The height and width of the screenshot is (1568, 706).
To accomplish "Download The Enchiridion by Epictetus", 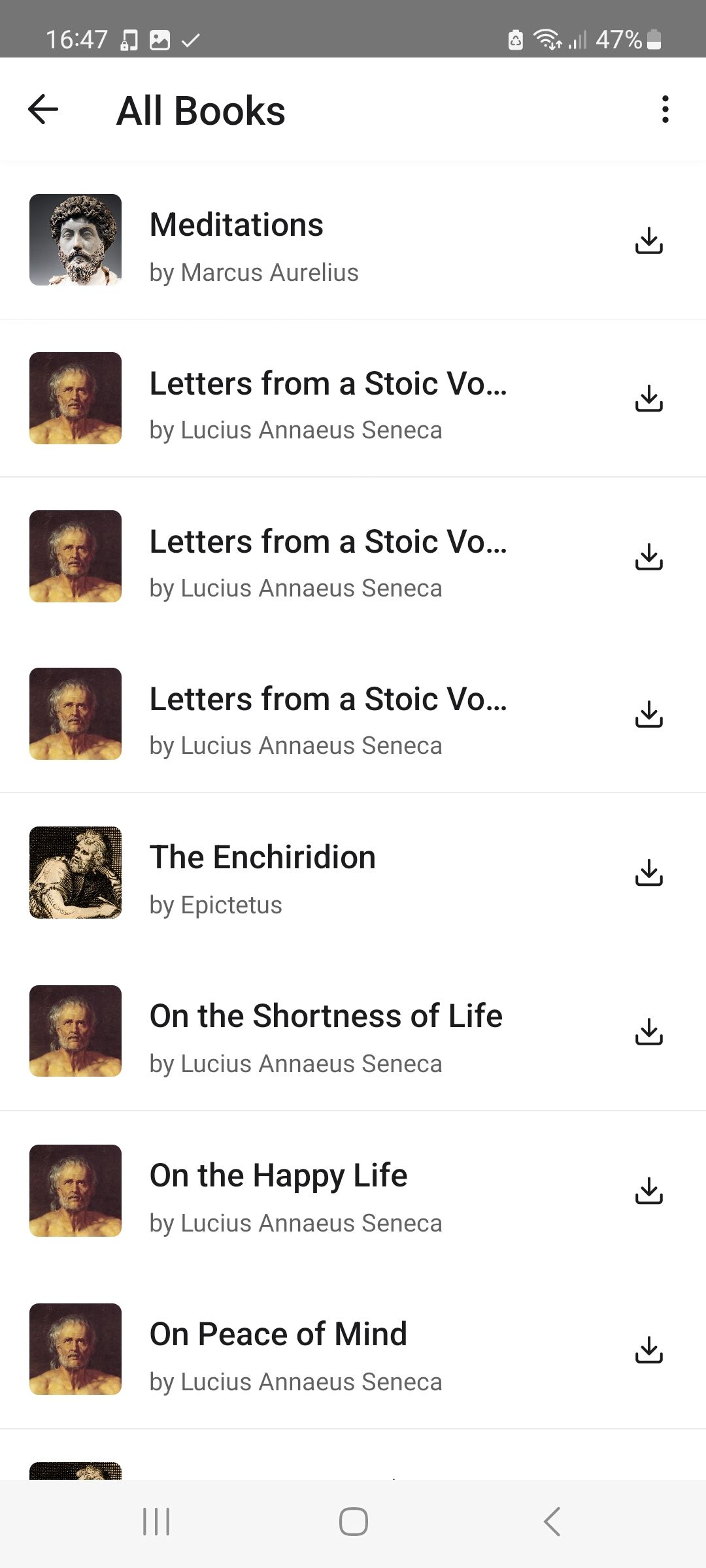I will click(x=649, y=872).
